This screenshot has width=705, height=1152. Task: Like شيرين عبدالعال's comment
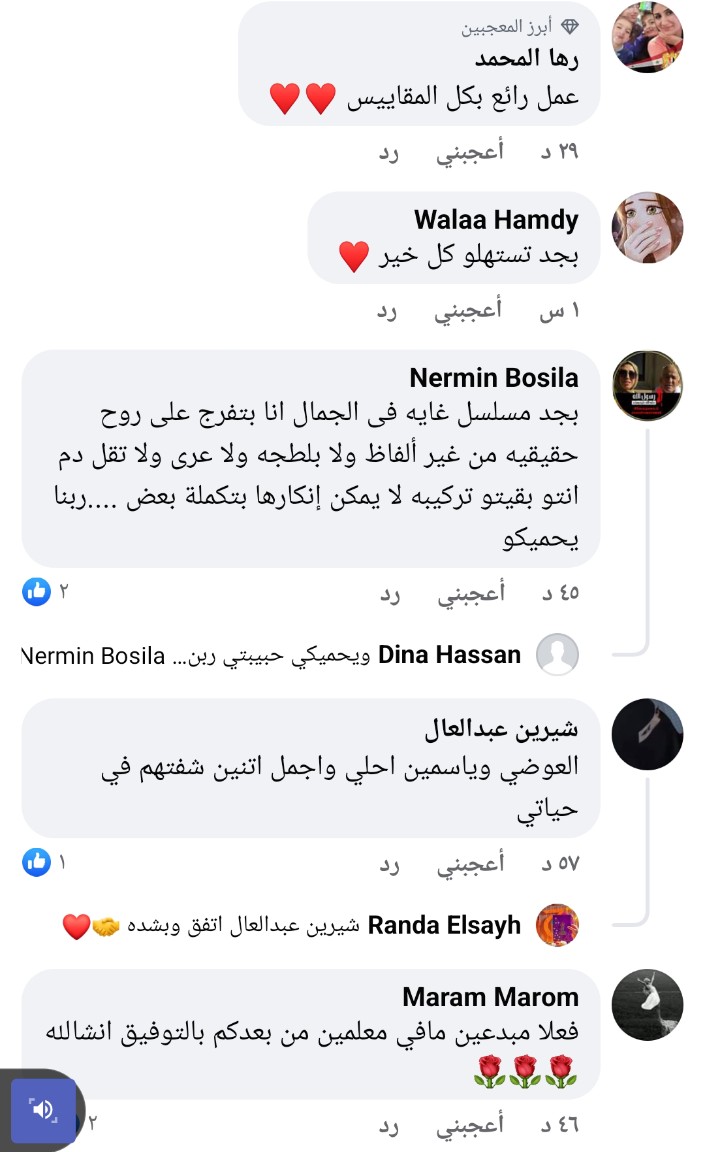(469, 863)
